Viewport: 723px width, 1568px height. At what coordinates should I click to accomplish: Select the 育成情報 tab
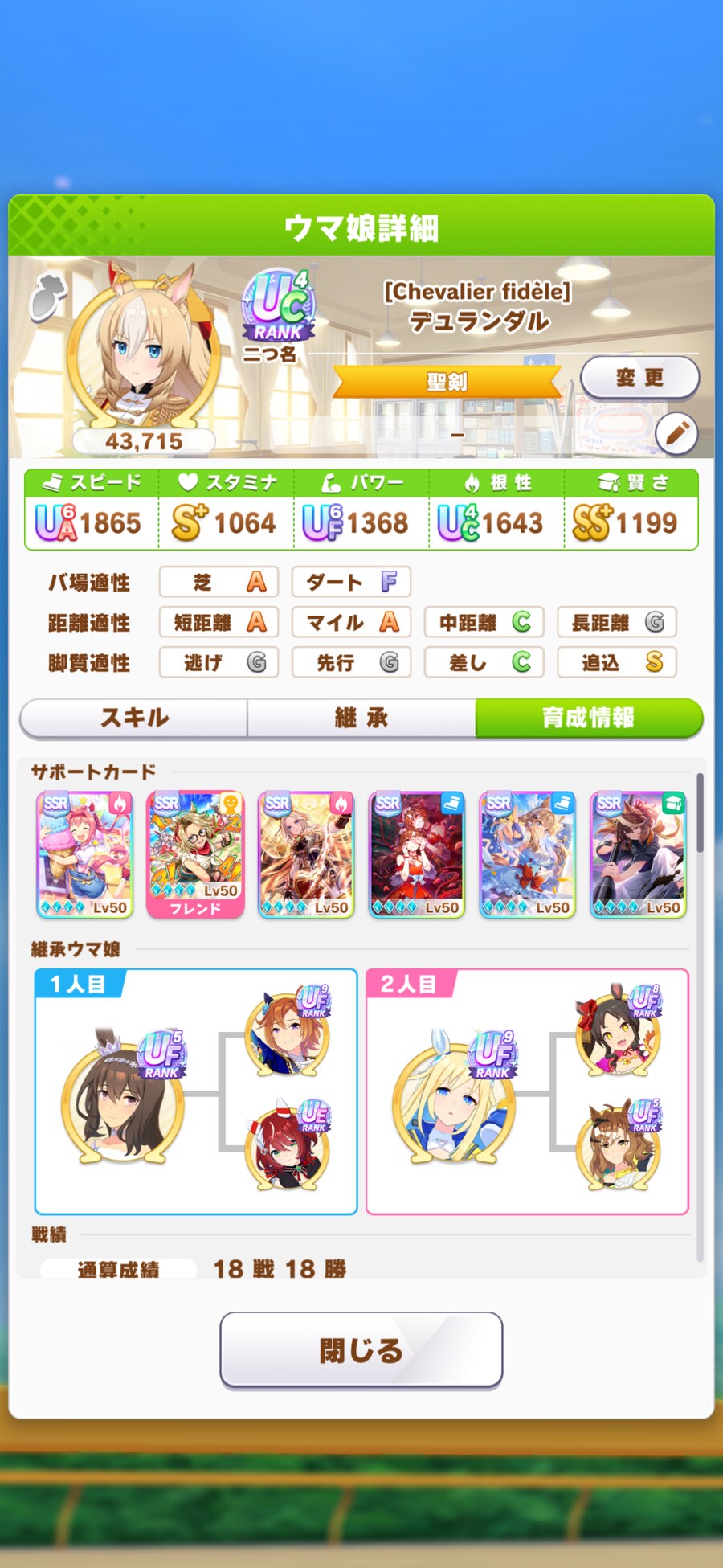click(x=589, y=718)
